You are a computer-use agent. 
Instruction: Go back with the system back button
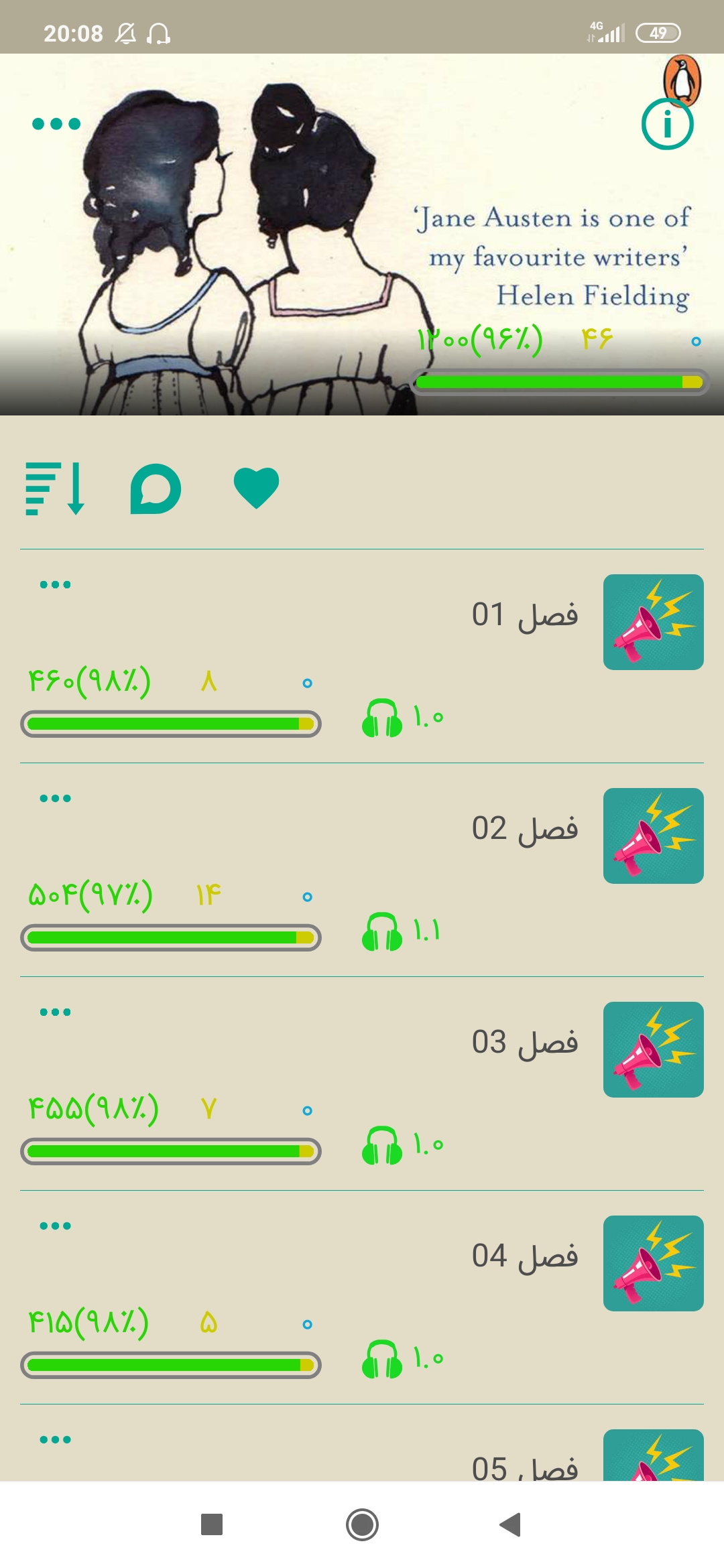click(x=511, y=1524)
